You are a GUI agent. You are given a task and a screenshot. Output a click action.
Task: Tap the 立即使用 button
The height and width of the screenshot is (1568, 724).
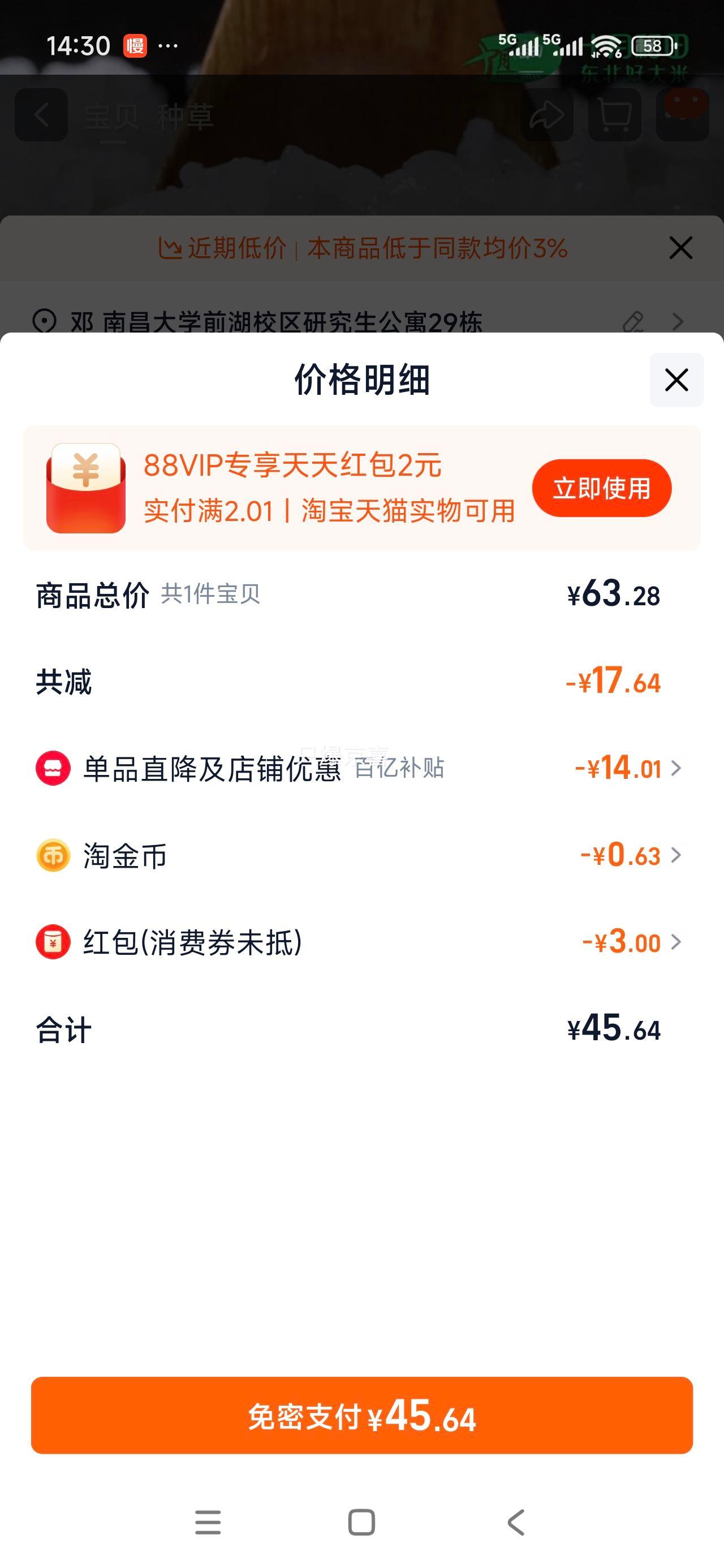pyautogui.click(x=601, y=487)
